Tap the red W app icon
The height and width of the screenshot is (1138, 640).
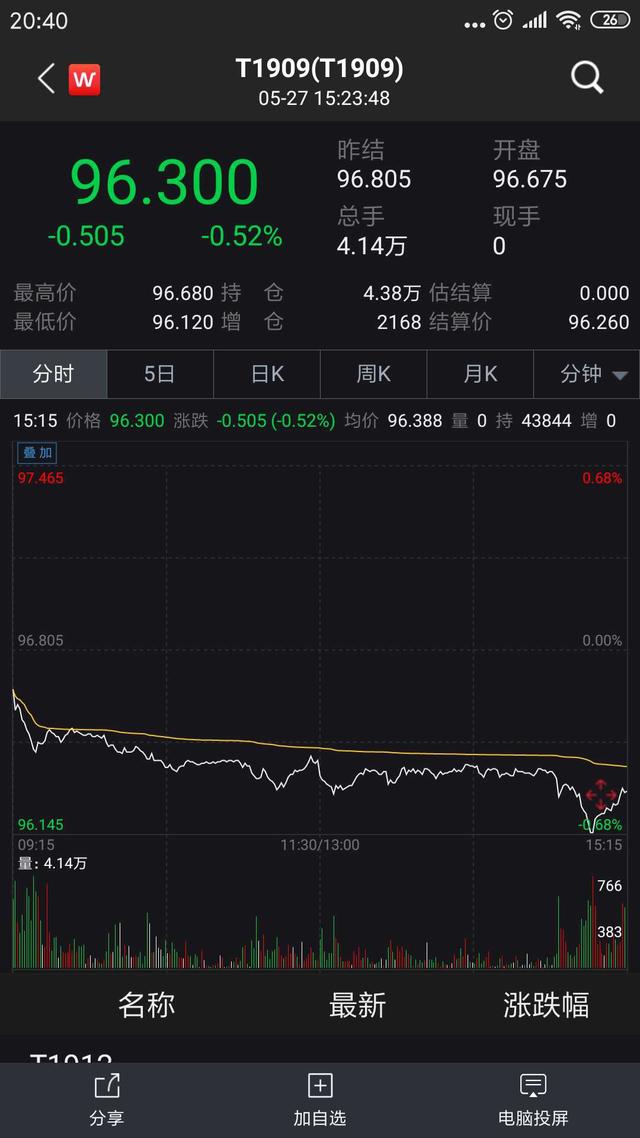tap(84, 79)
